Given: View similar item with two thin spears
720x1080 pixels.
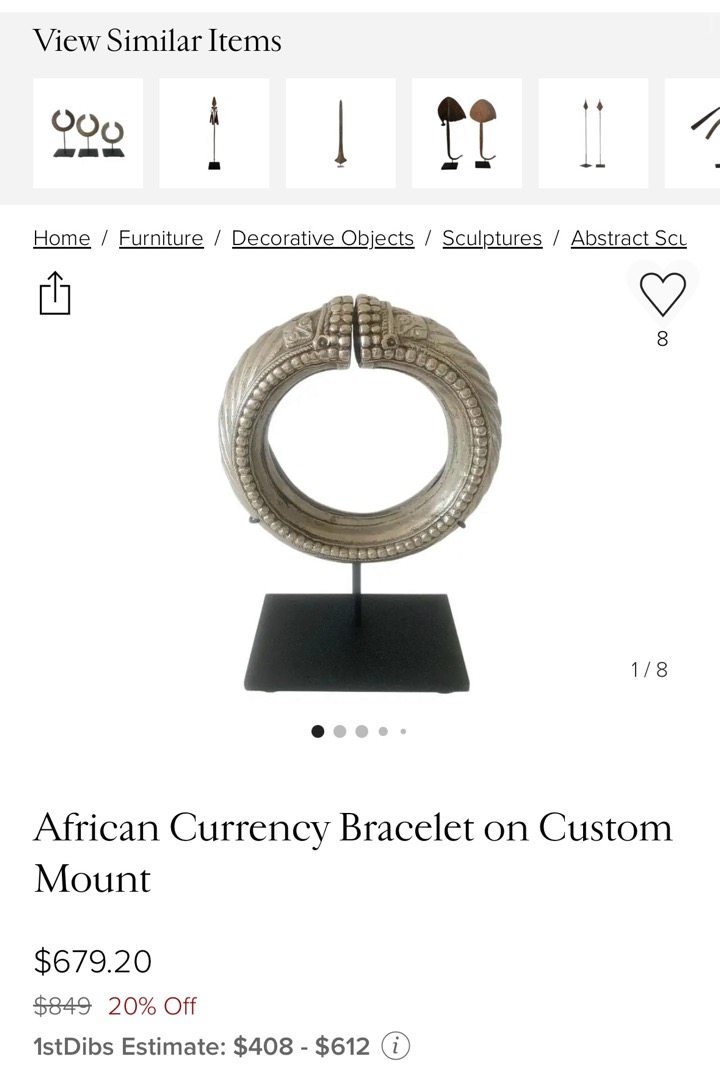Looking at the screenshot, I should tap(592, 133).
